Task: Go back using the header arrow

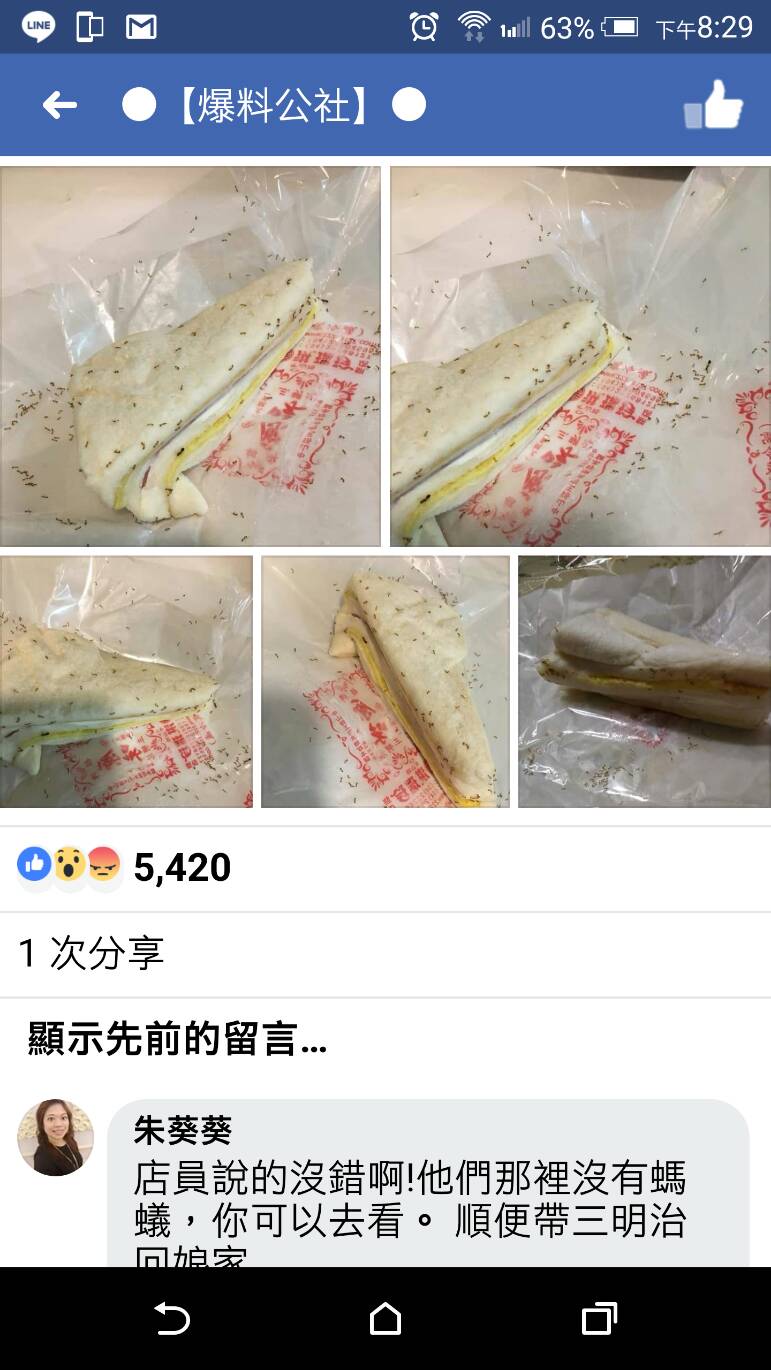Action: (x=60, y=105)
